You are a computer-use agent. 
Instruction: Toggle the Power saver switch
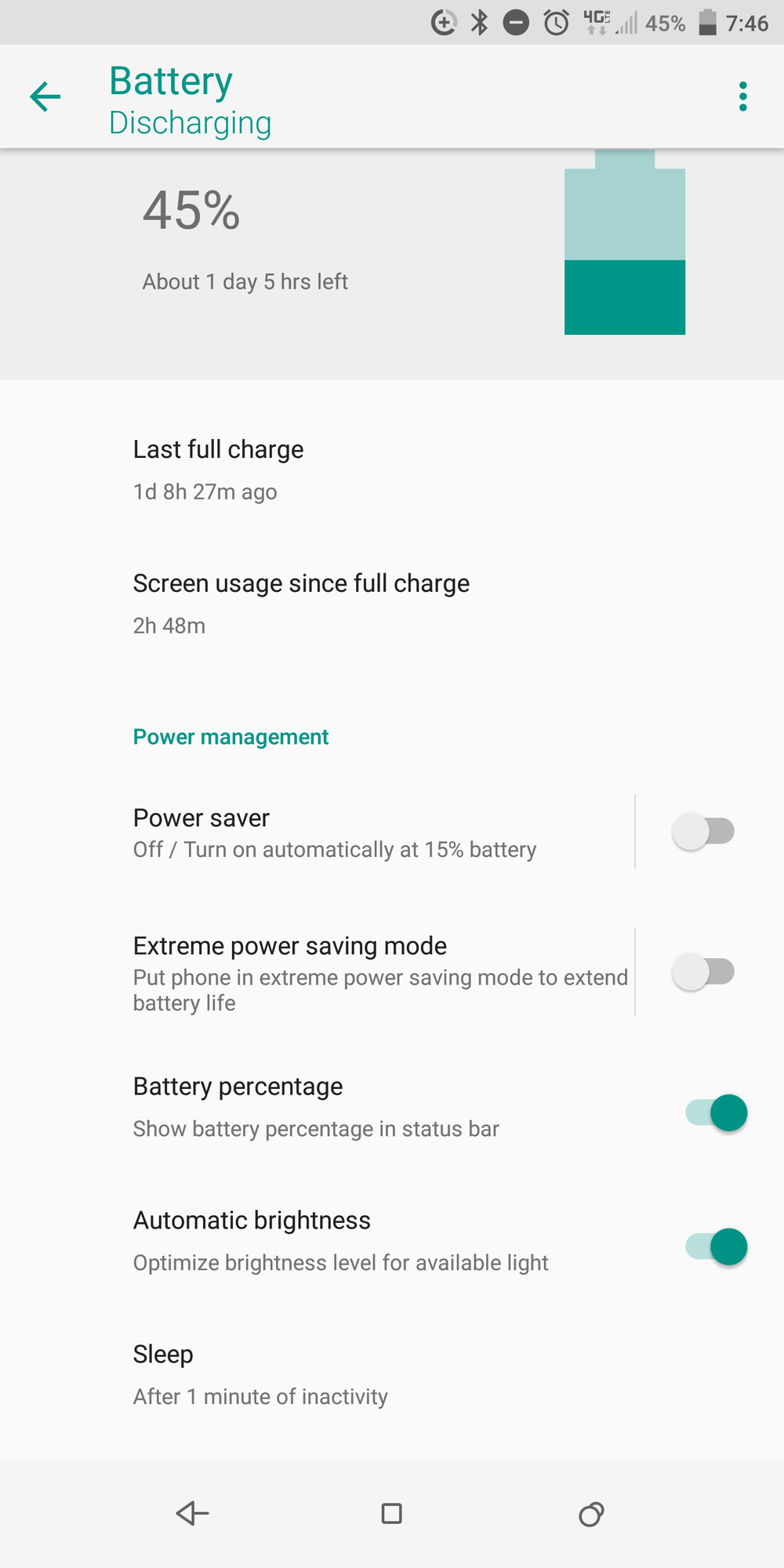703,831
